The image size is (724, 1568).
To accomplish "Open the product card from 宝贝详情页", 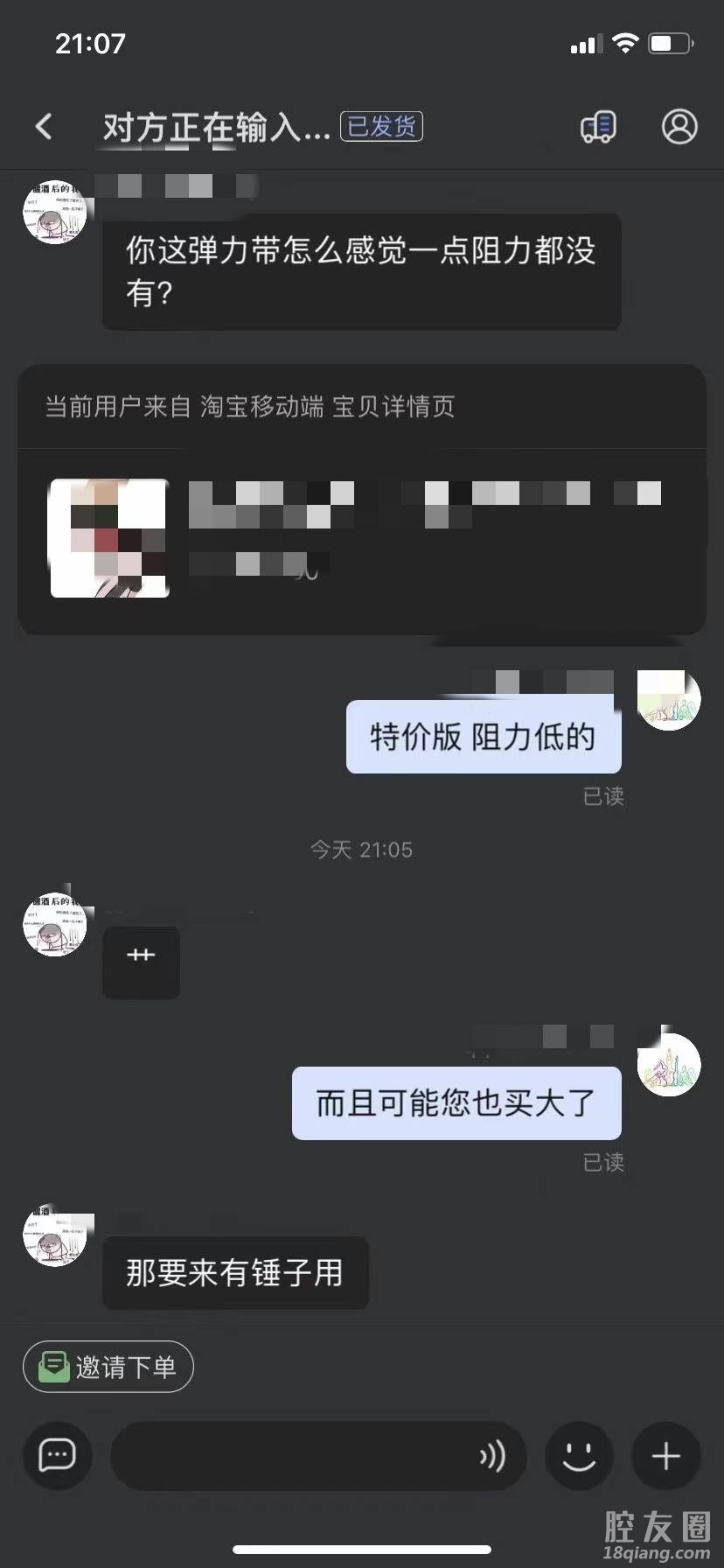I will click(x=361, y=538).
